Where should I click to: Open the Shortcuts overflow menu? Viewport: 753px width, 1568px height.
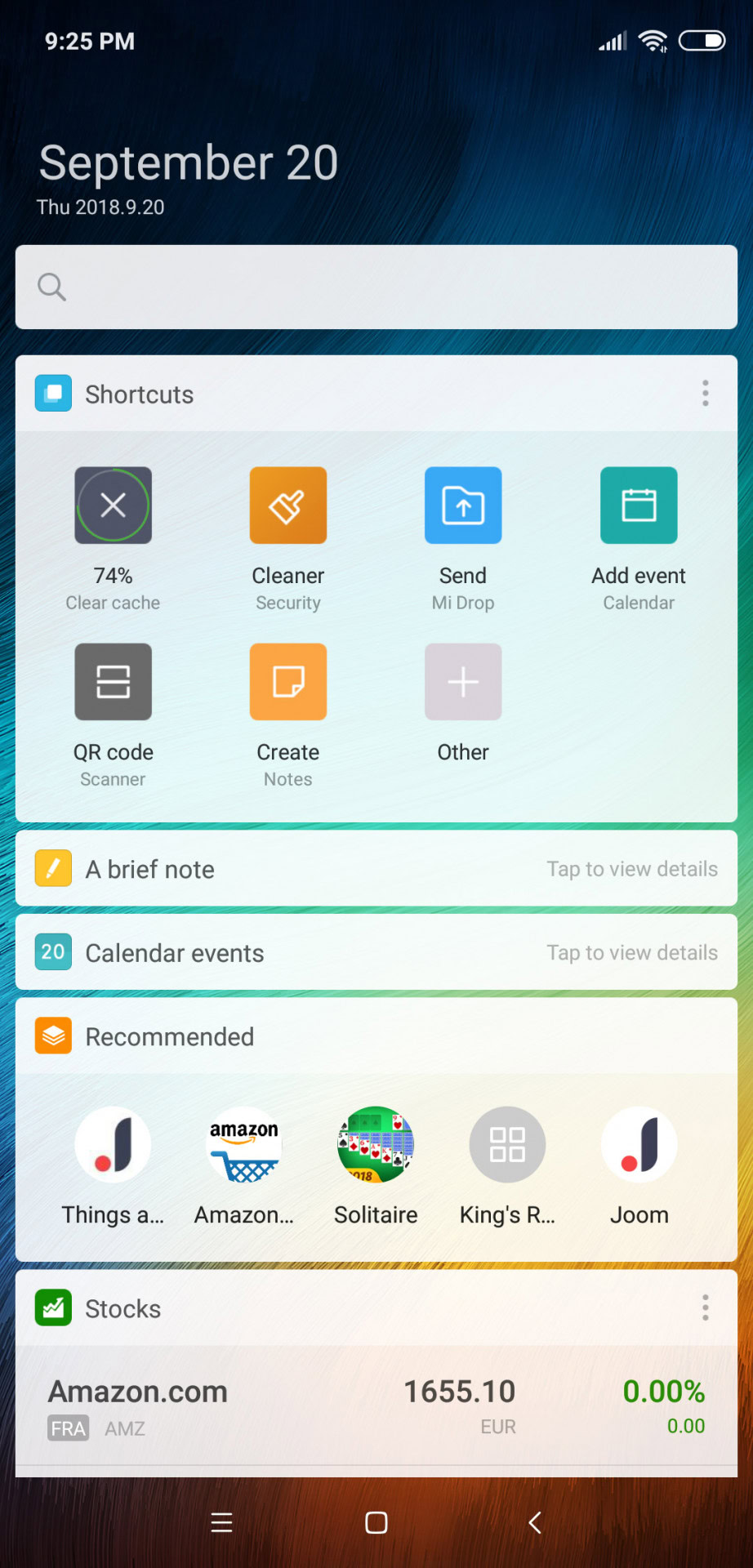(706, 394)
